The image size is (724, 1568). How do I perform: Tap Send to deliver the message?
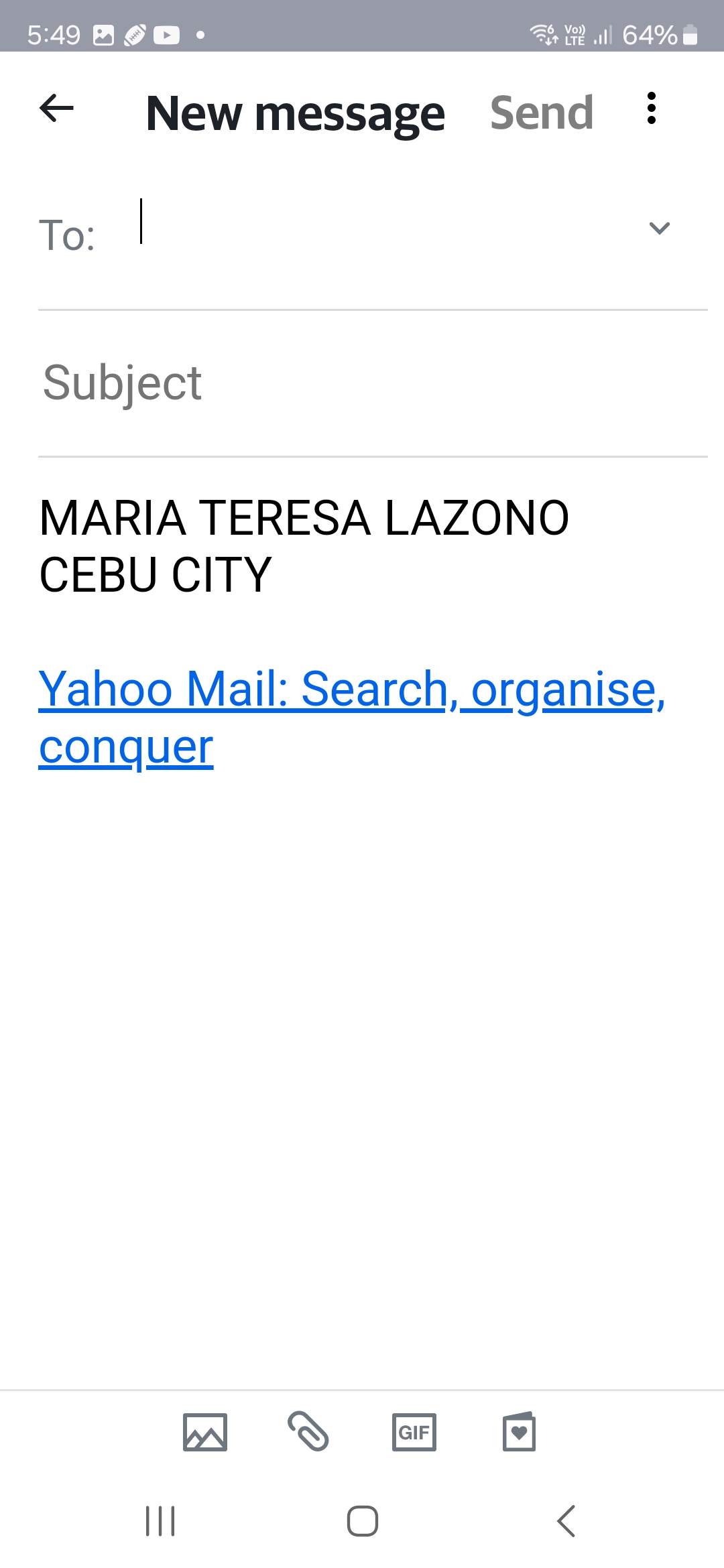click(x=542, y=113)
